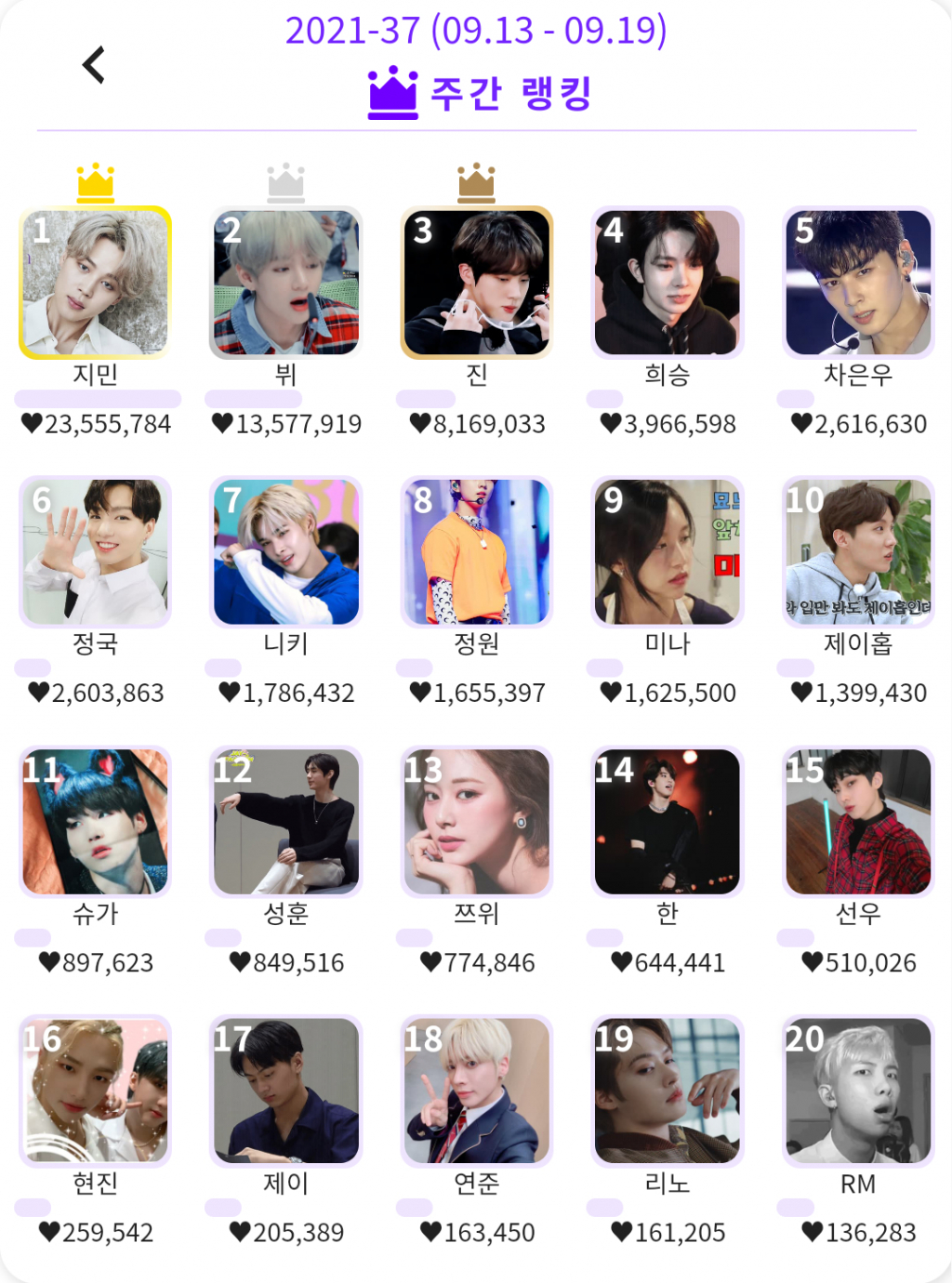Tap rank 11 슈가 tile
Screen dimensions: 952x1283
pos(95,822)
